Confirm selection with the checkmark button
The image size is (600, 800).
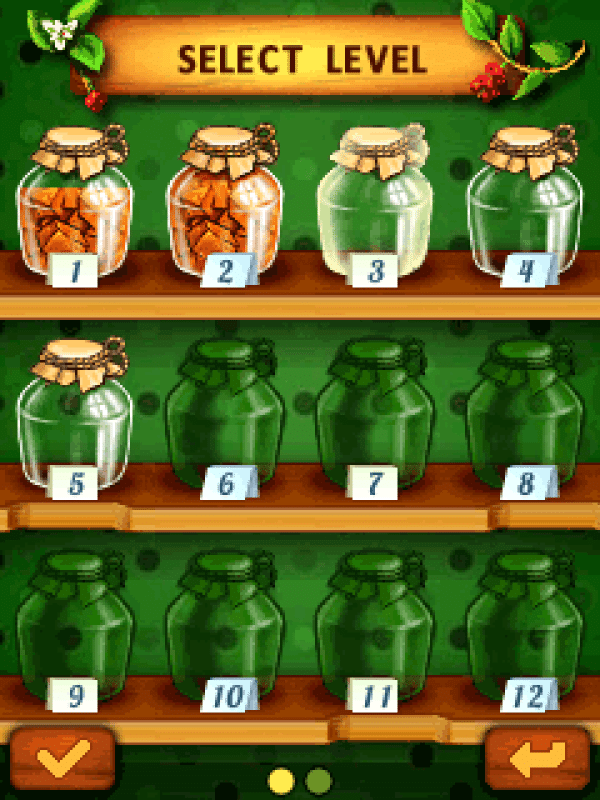click(62, 760)
